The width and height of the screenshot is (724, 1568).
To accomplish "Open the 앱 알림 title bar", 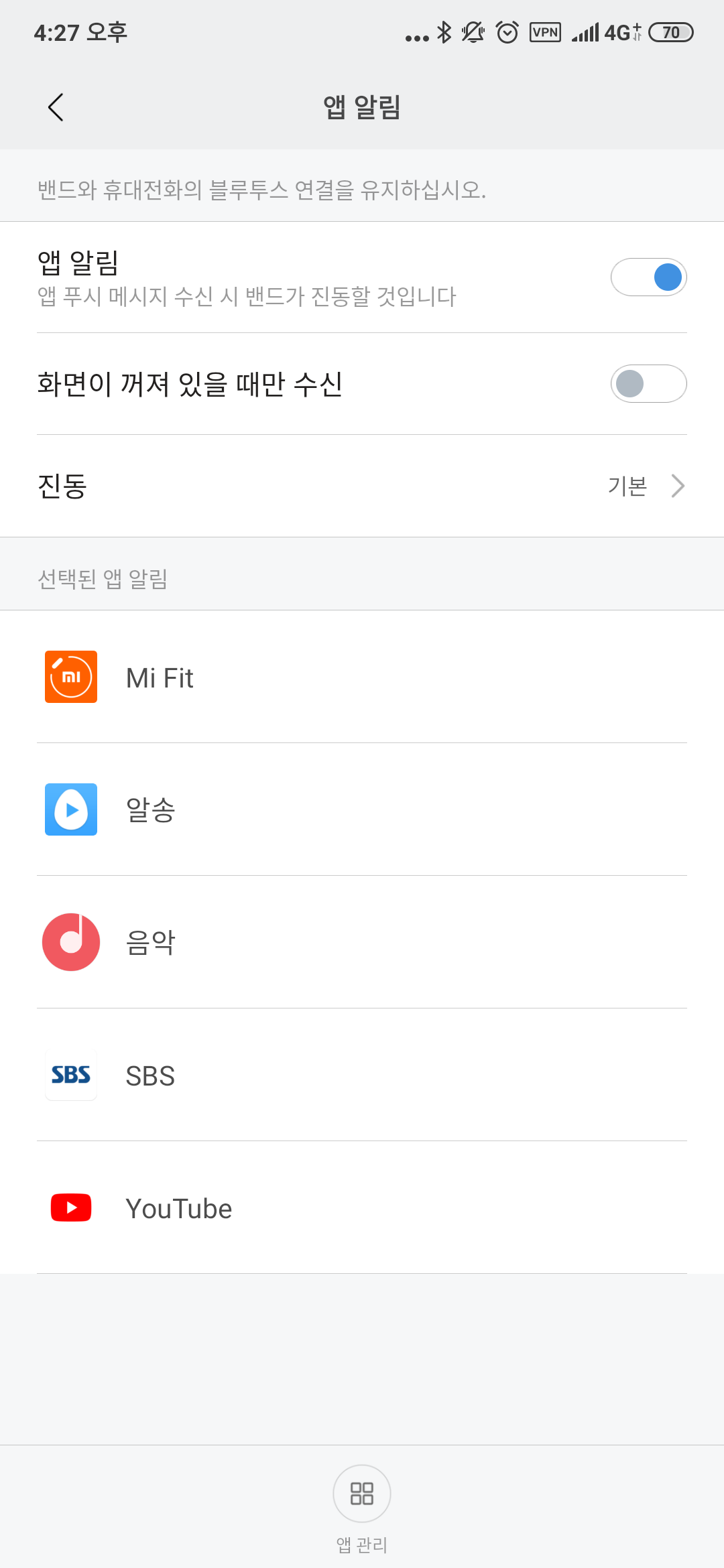I will coord(362,107).
